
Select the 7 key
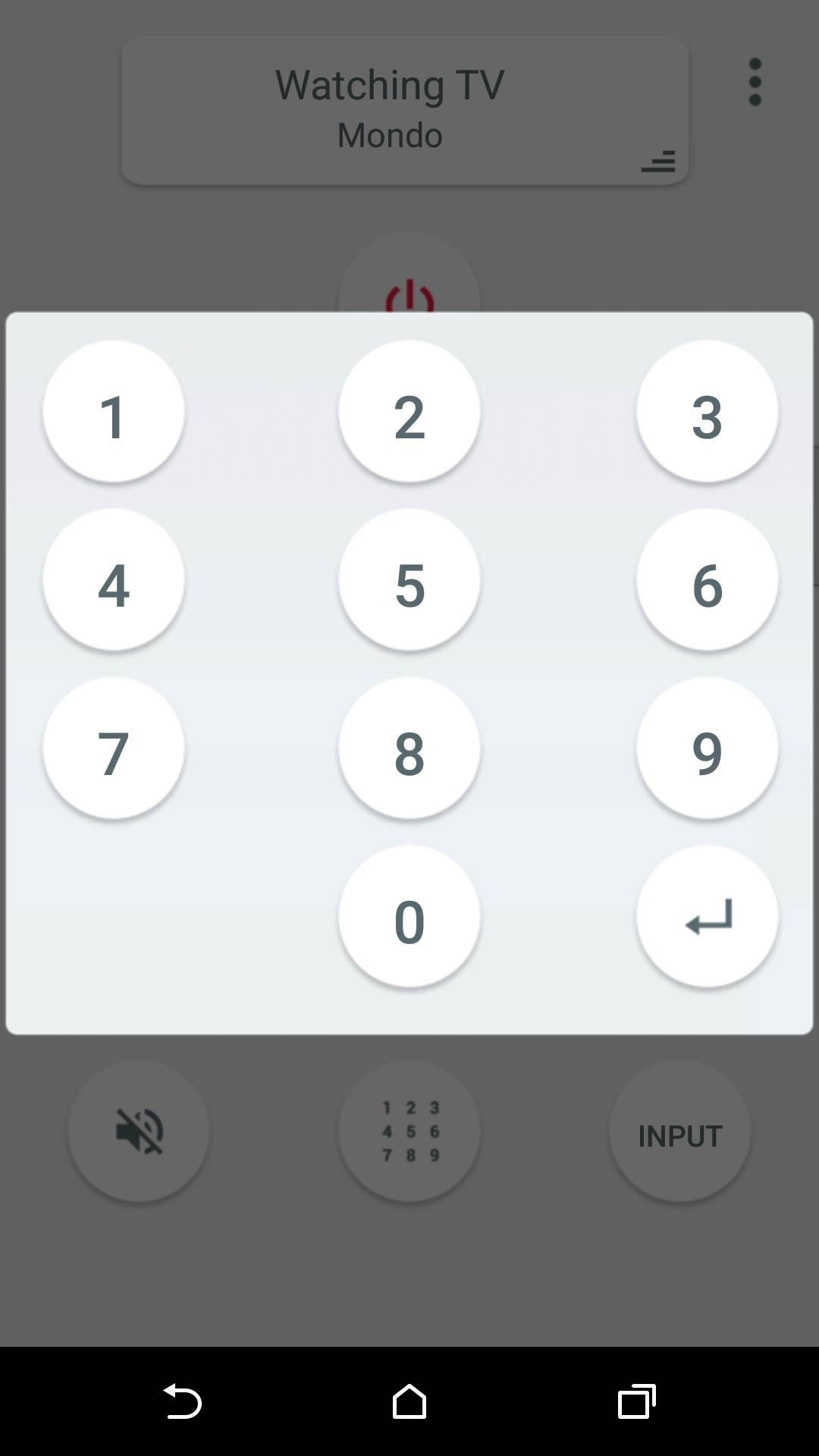(x=114, y=749)
